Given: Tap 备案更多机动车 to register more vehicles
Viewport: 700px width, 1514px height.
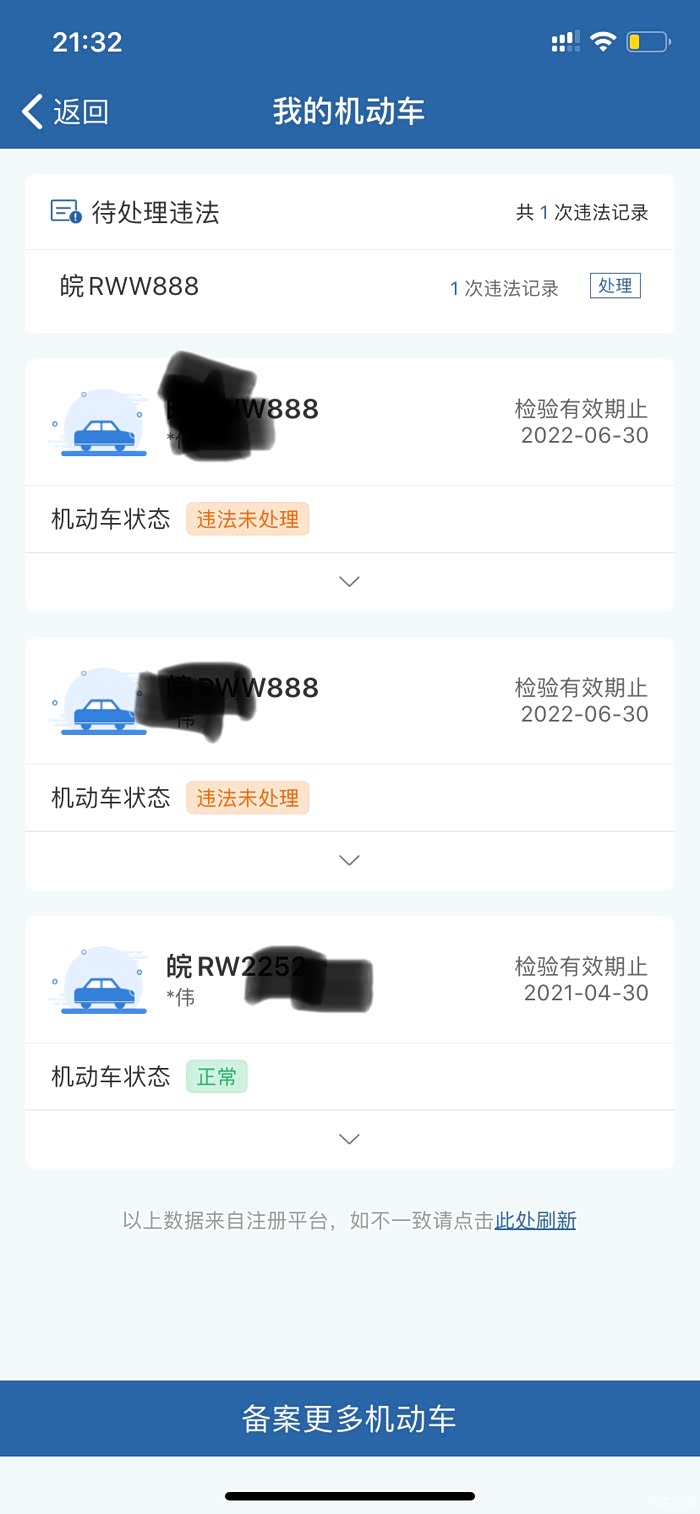Looking at the screenshot, I should coord(349,1418).
